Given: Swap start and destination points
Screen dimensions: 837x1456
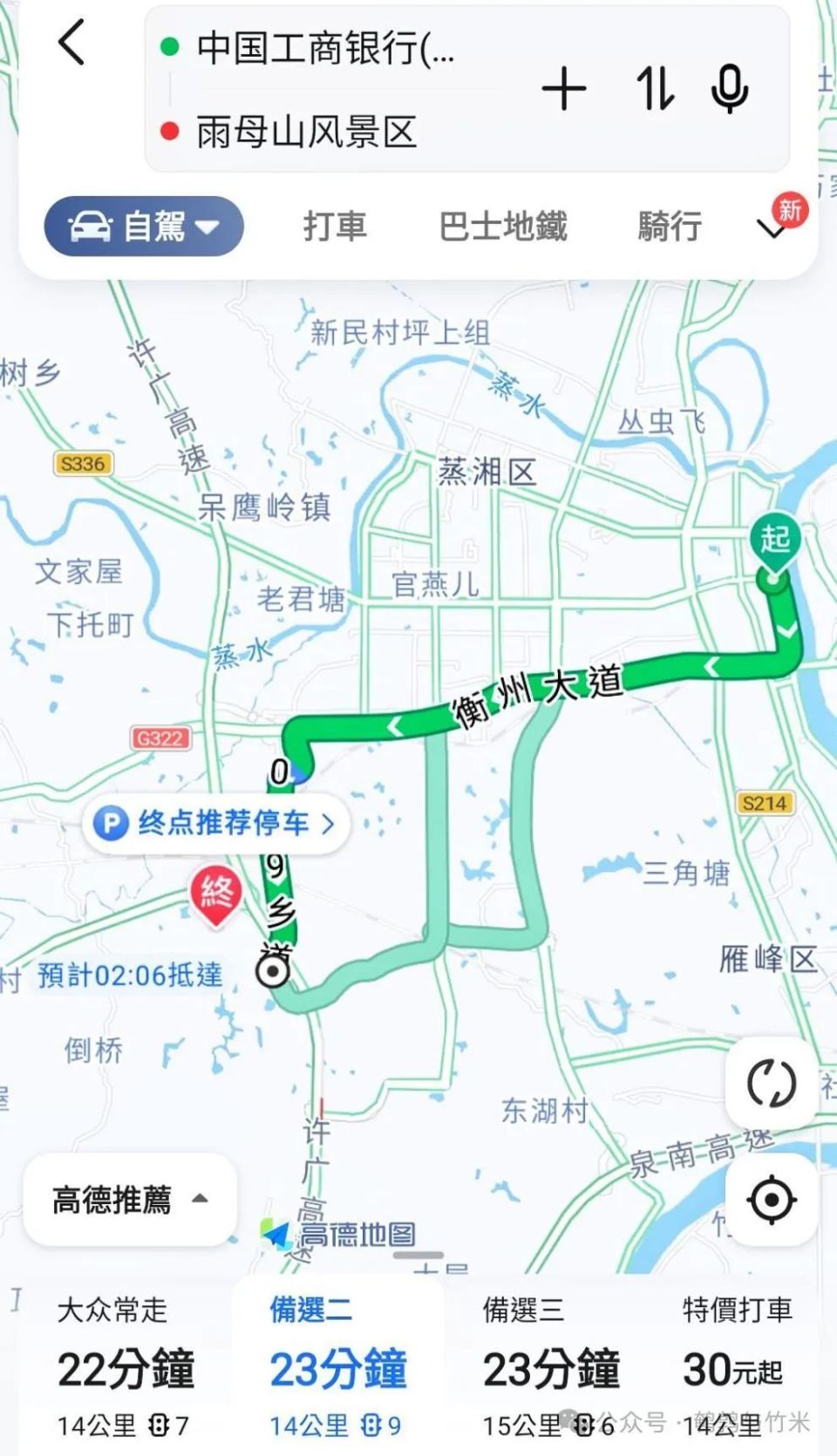Looking at the screenshot, I should 652,89.
